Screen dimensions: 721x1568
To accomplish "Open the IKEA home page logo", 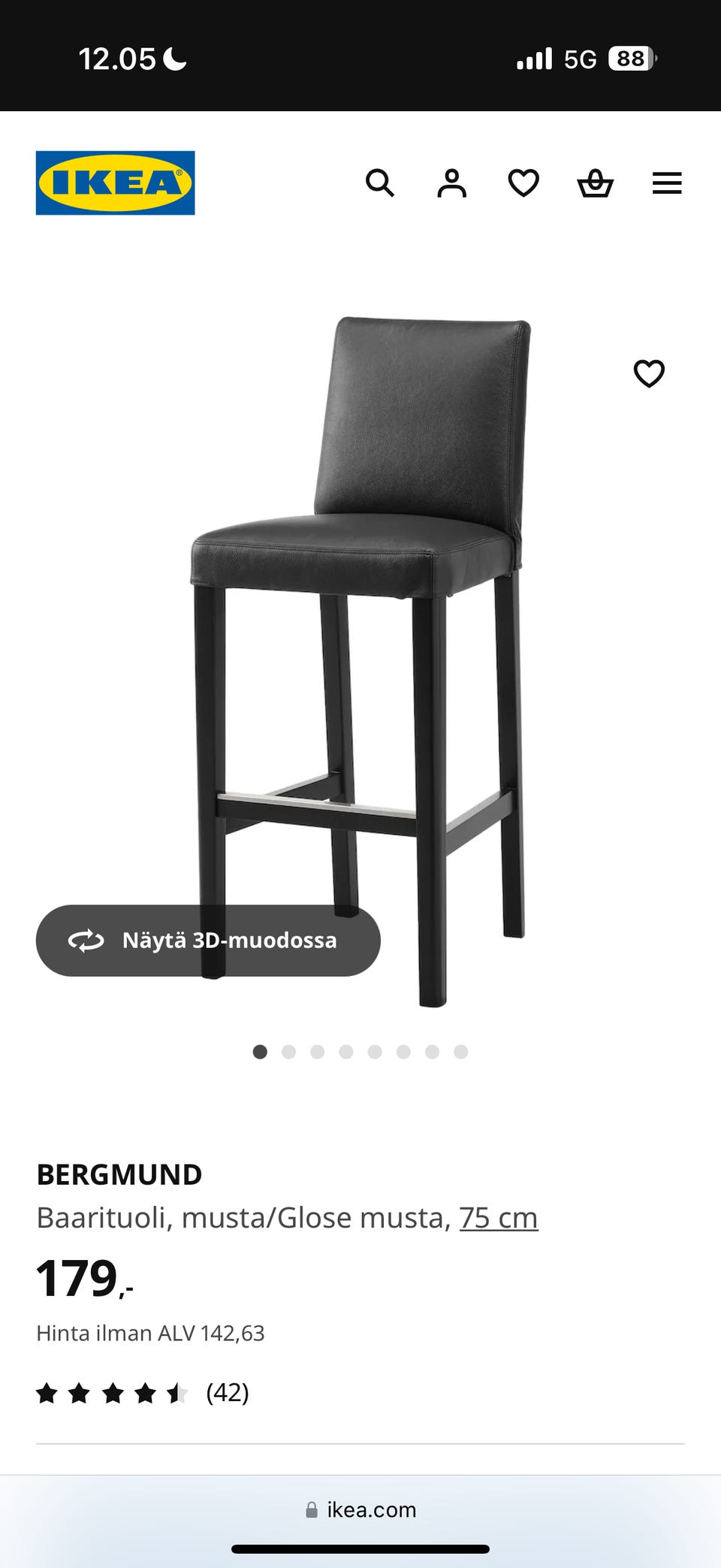I will click(115, 183).
